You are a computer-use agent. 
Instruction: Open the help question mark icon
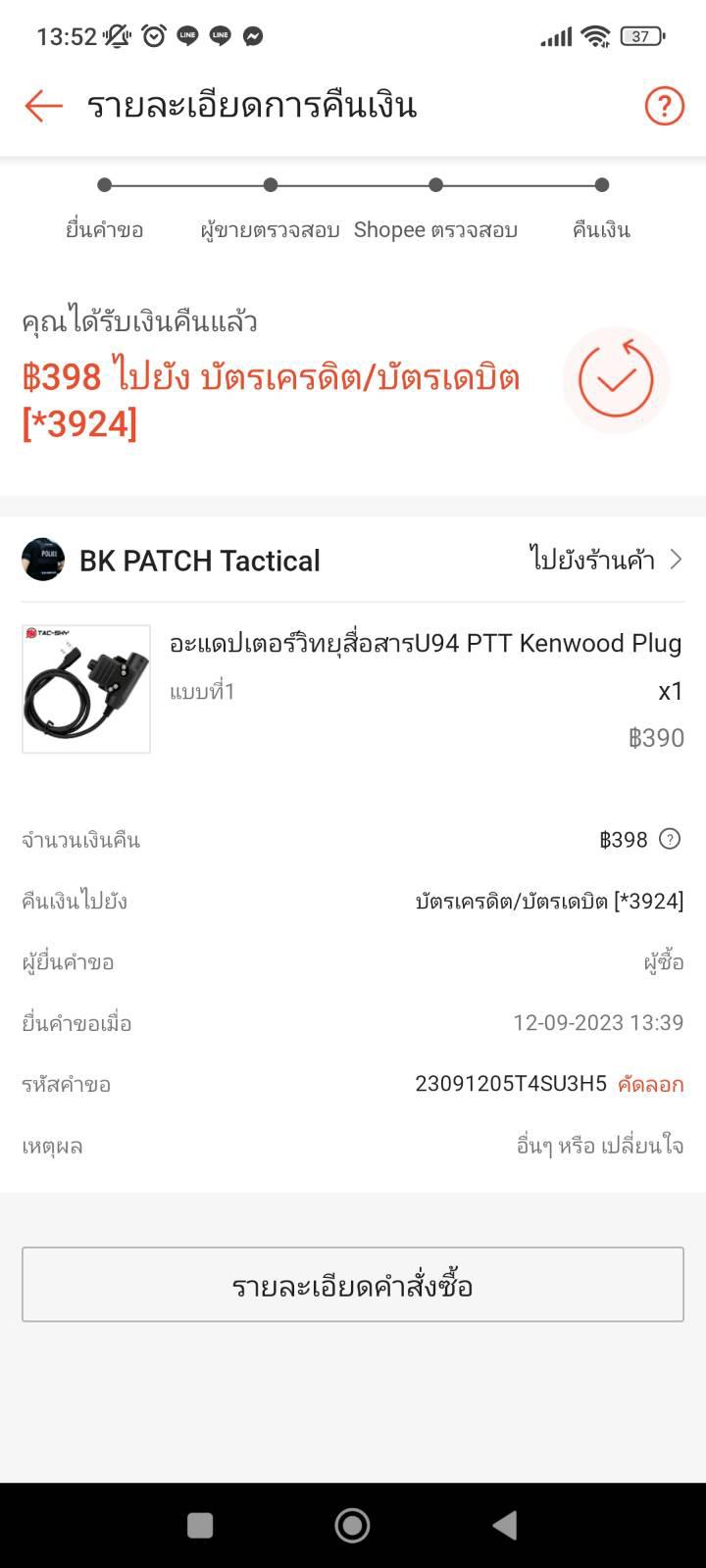coord(664,106)
